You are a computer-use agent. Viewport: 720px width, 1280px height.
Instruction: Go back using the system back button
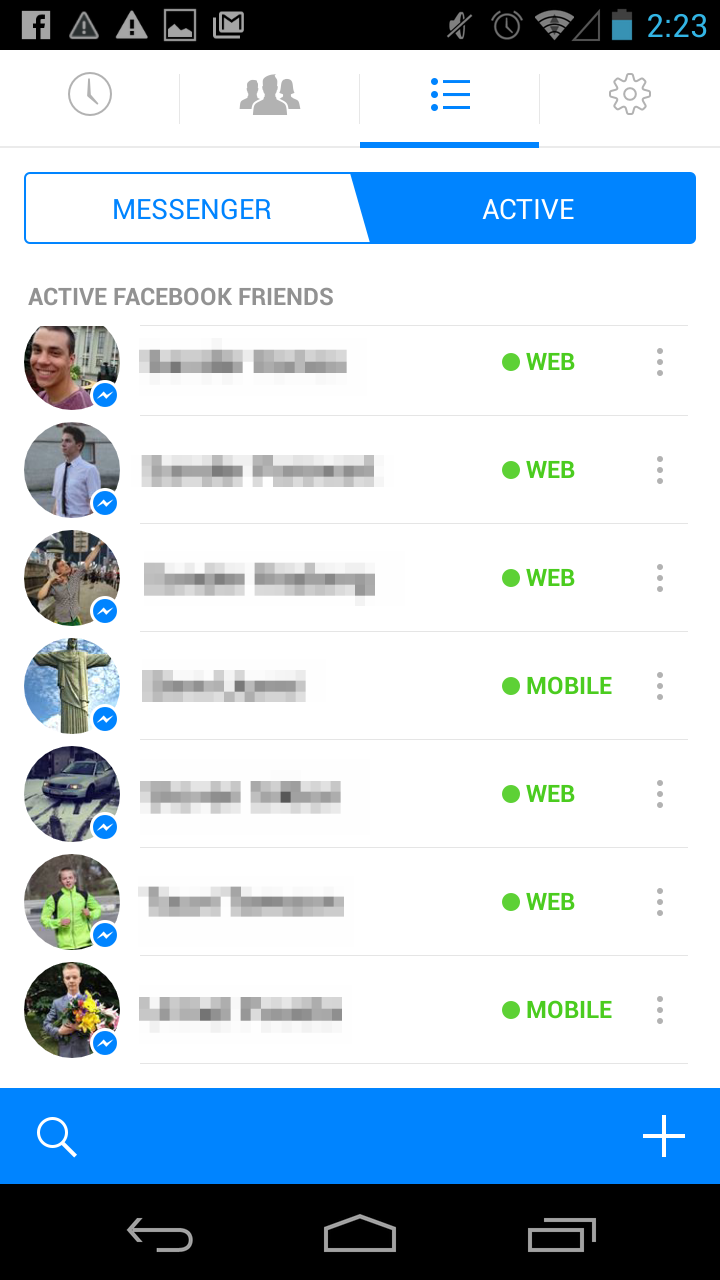160,1235
